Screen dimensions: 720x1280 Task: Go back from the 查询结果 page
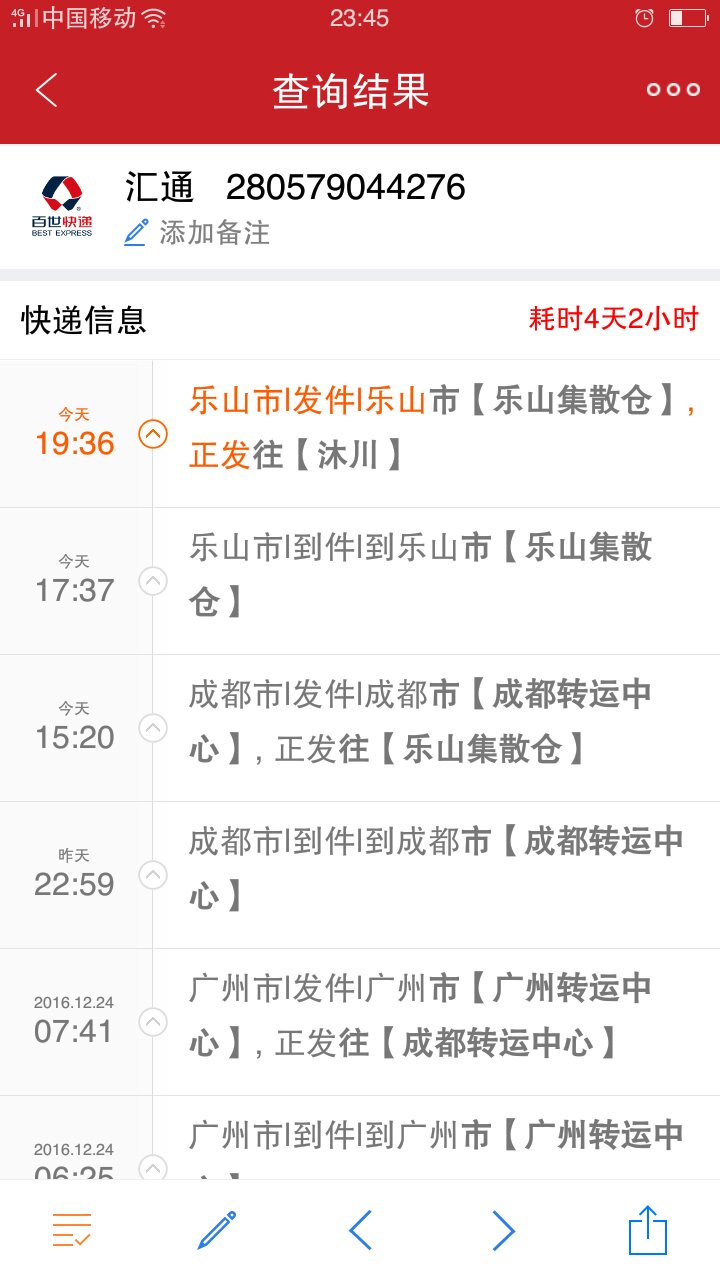pyautogui.click(x=47, y=90)
